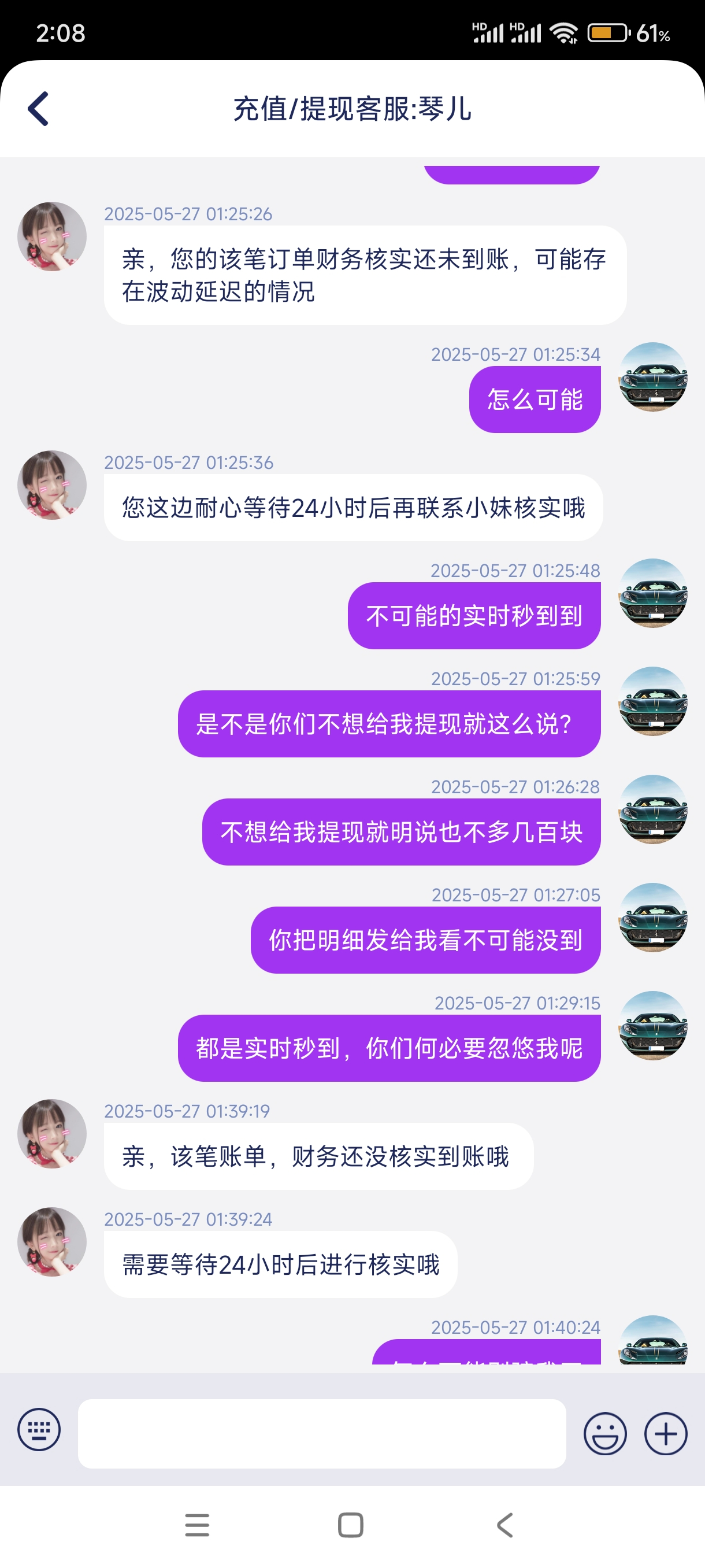Viewport: 705px width, 1568px height.
Task: Open the emoji picker
Action: pyautogui.click(x=604, y=1433)
